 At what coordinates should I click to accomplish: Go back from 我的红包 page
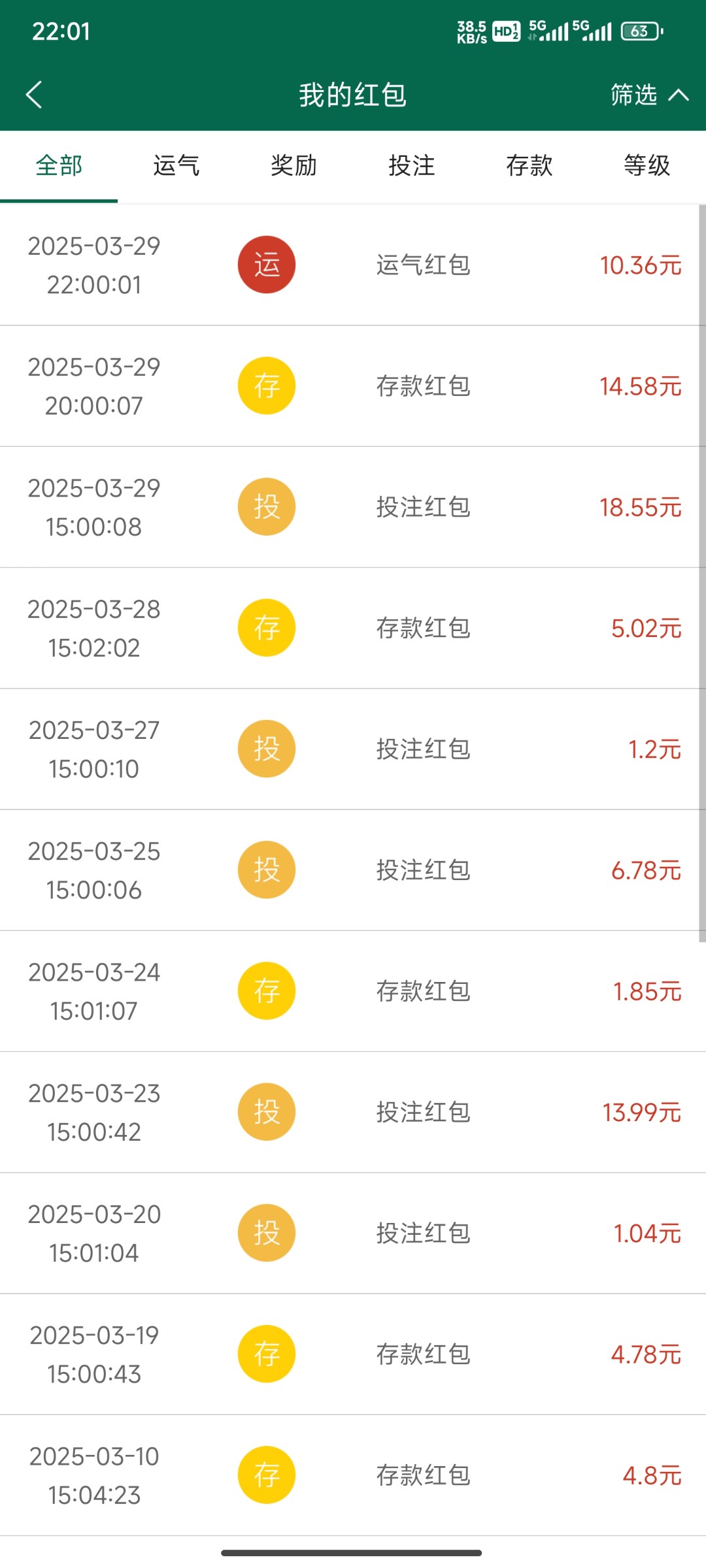34,95
